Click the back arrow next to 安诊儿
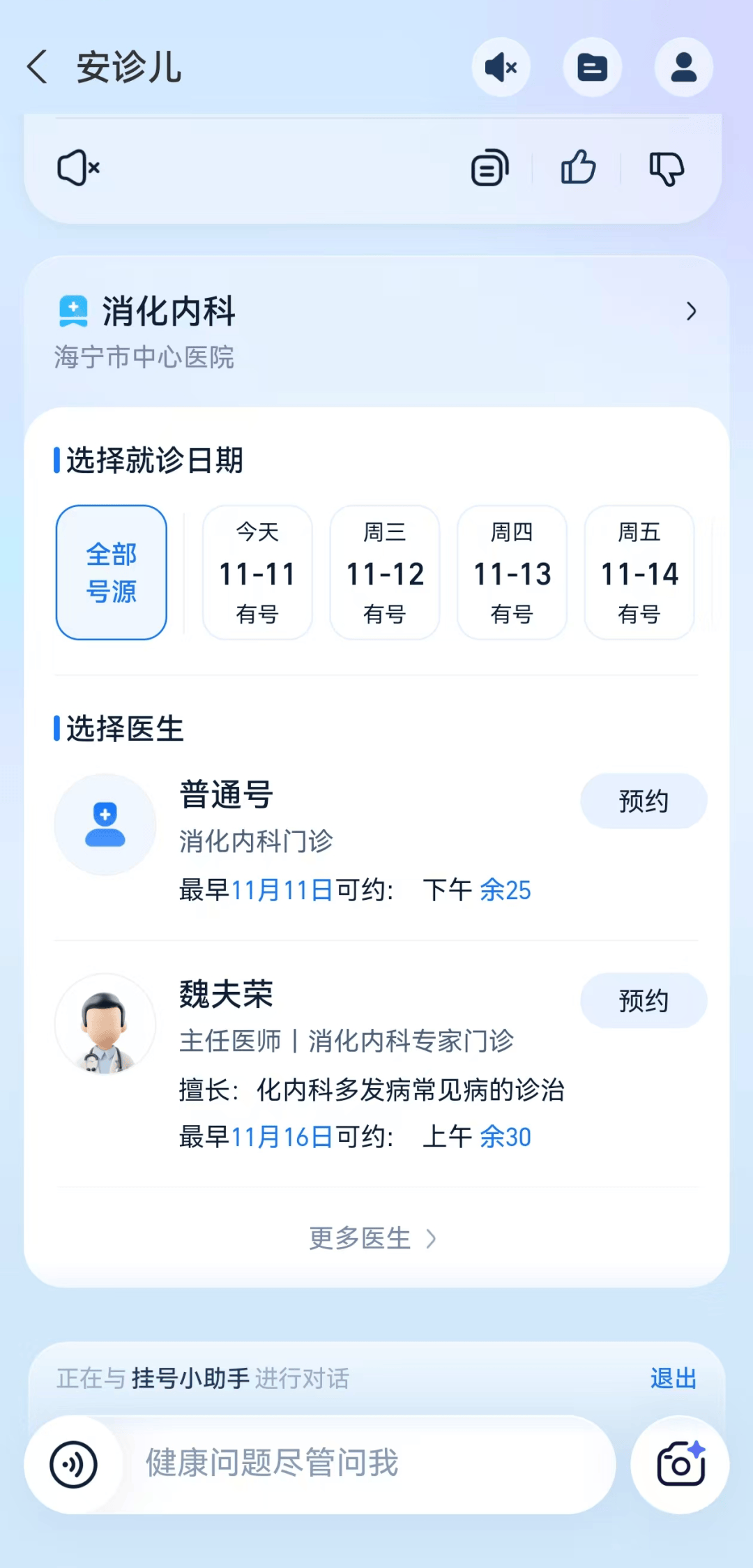753x1568 pixels. [x=36, y=68]
